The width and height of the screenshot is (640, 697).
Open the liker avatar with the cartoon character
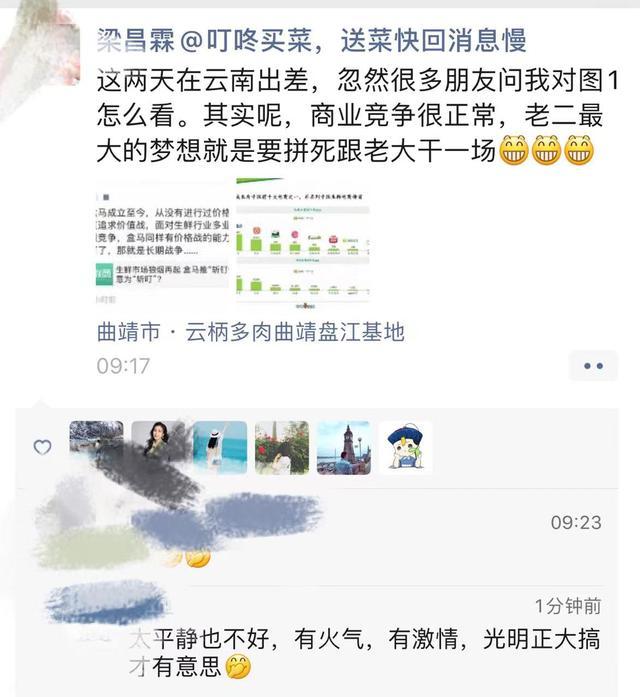[405, 447]
